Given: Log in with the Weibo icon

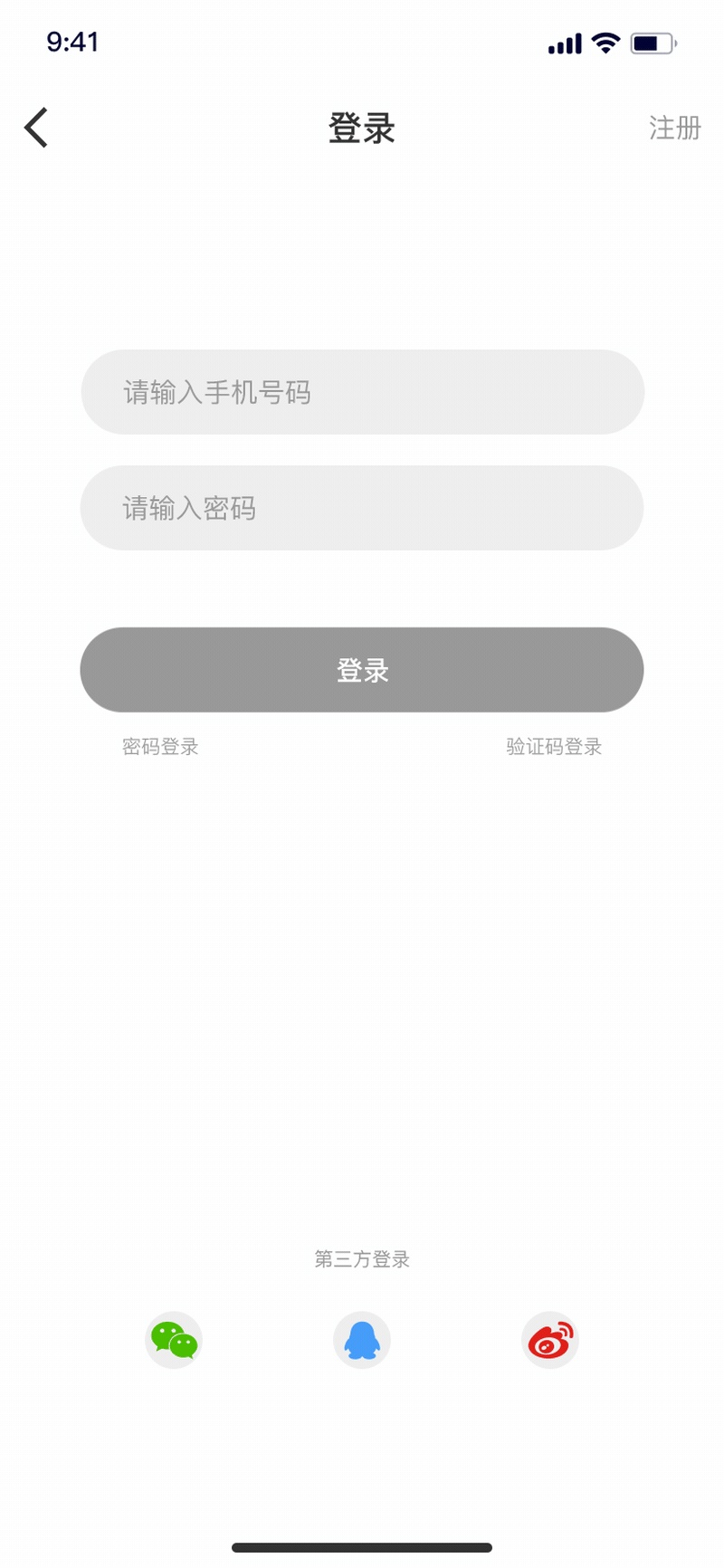Looking at the screenshot, I should point(550,1340).
